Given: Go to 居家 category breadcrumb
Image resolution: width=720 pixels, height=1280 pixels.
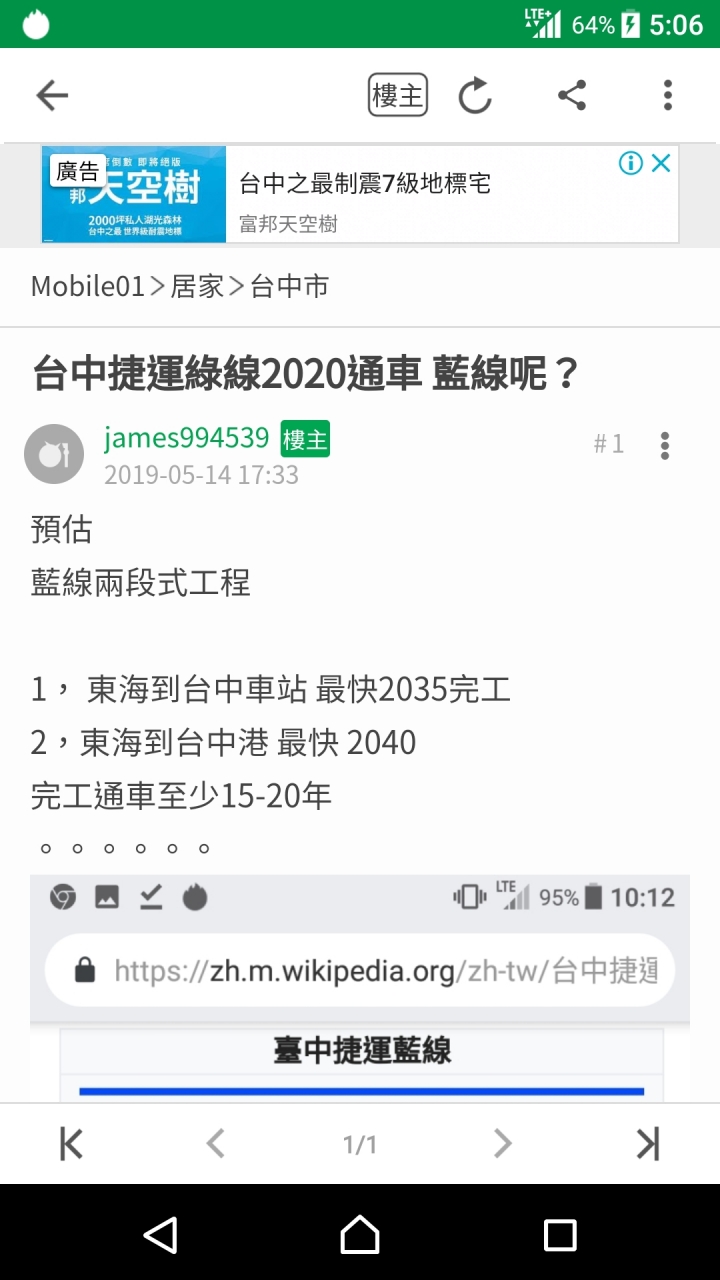Looking at the screenshot, I should pos(197,287).
